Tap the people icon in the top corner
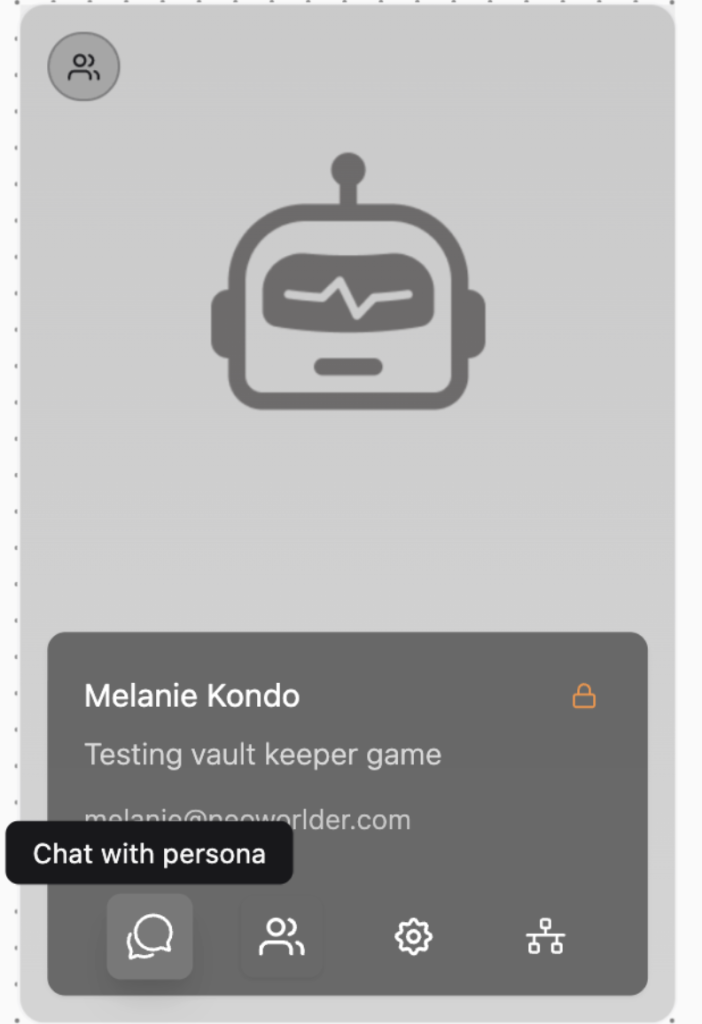The image size is (702, 1024). [x=84, y=67]
